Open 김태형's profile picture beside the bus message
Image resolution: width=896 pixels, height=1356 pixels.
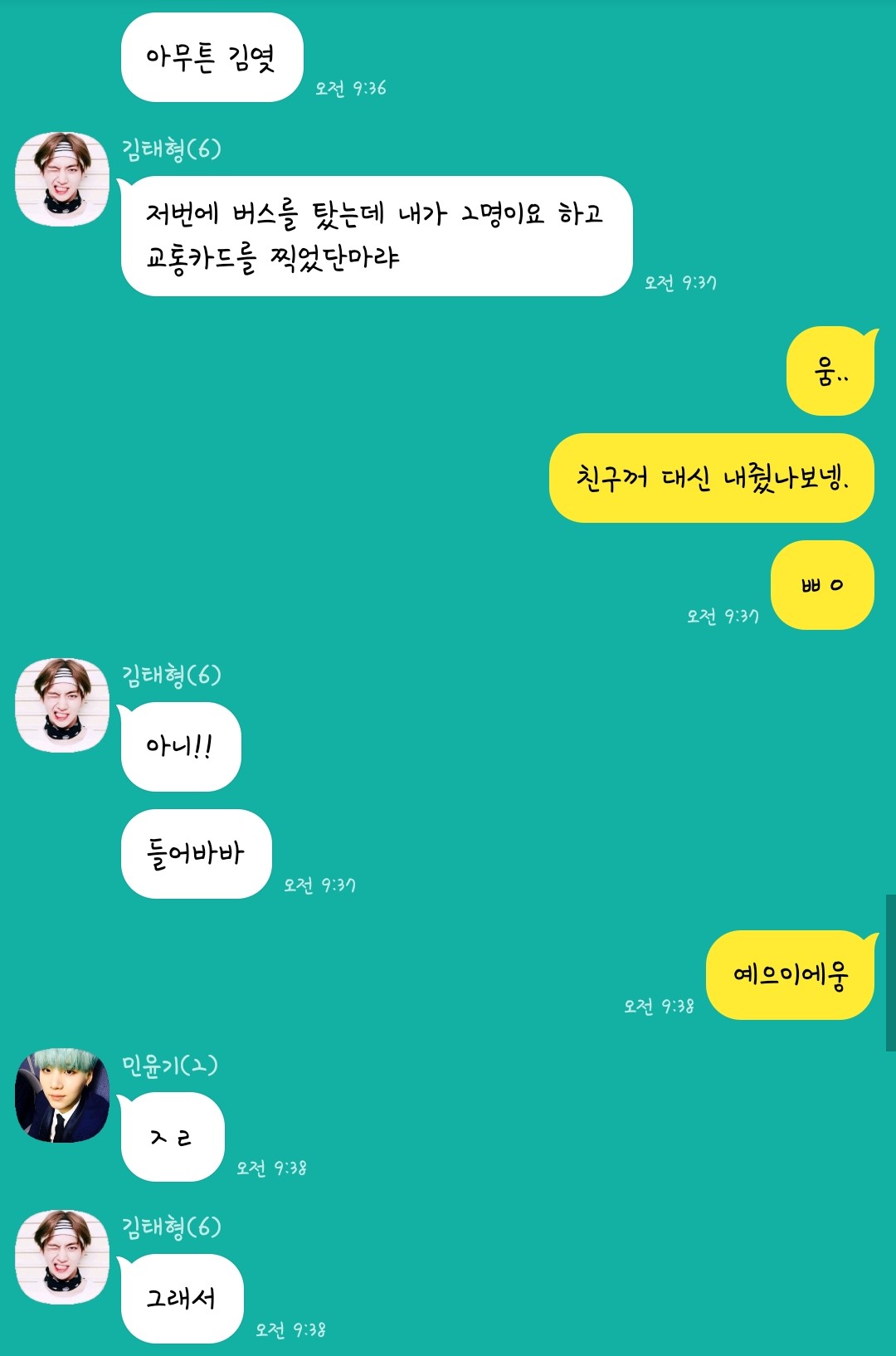point(62,178)
